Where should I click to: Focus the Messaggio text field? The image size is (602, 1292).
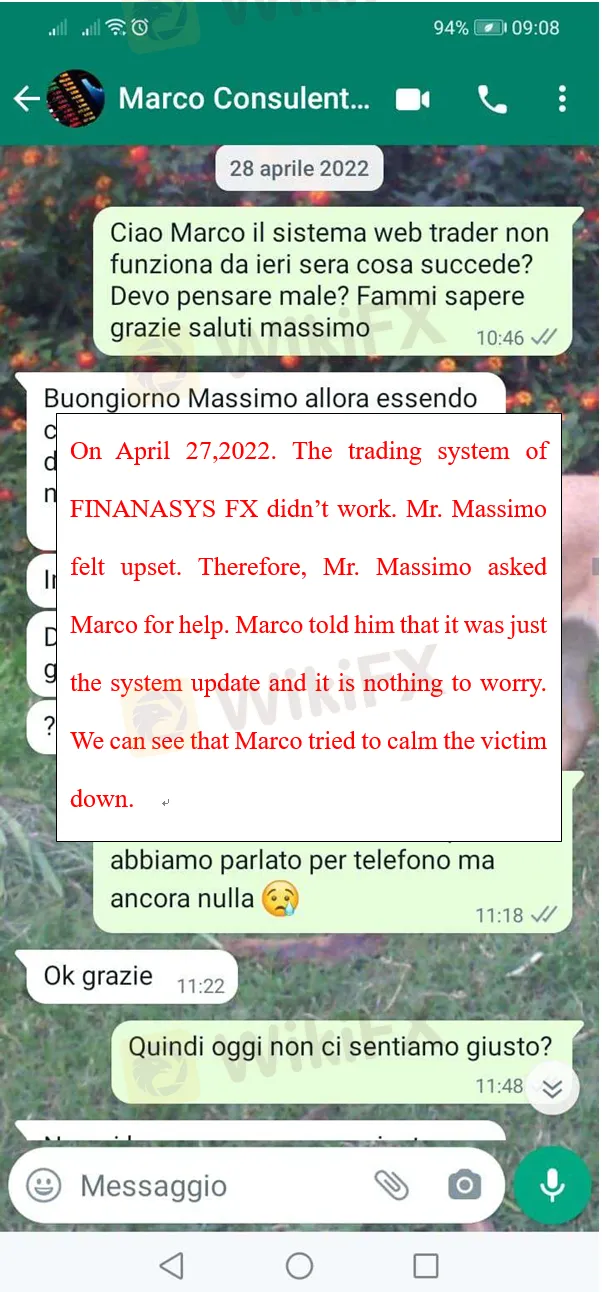tap(210, 1186)
